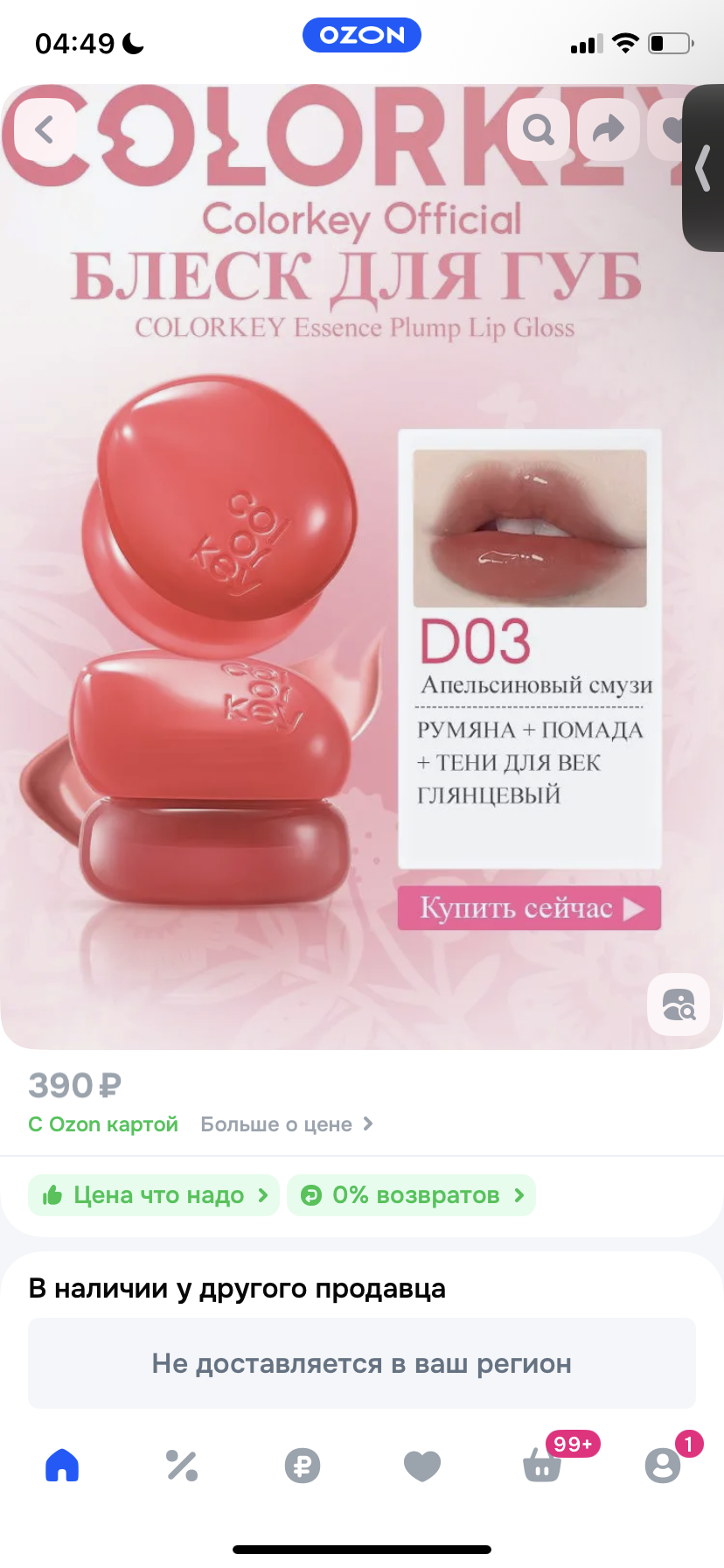Viewport: 724px width, 1568px height.
Task: Open the profile tab
Action: pos(663,1465)
